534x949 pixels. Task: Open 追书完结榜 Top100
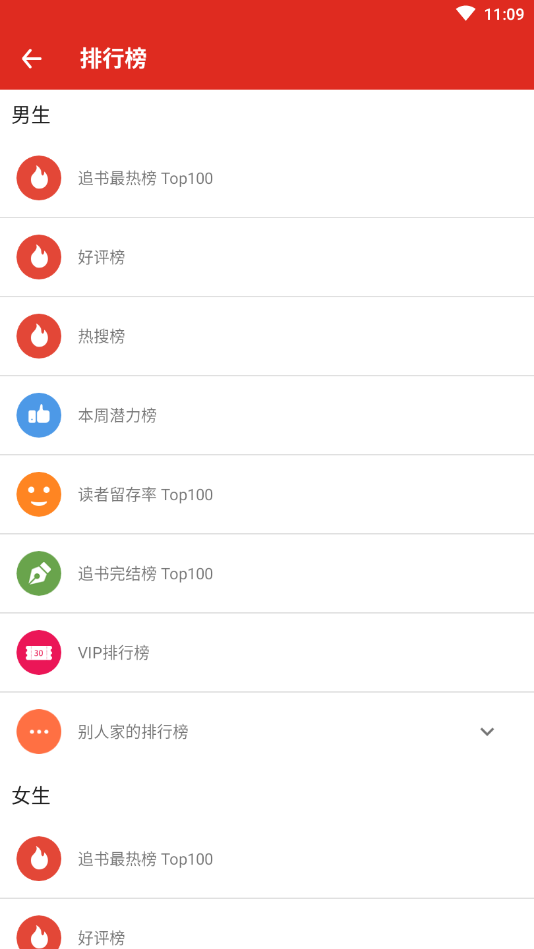(267, 574)
